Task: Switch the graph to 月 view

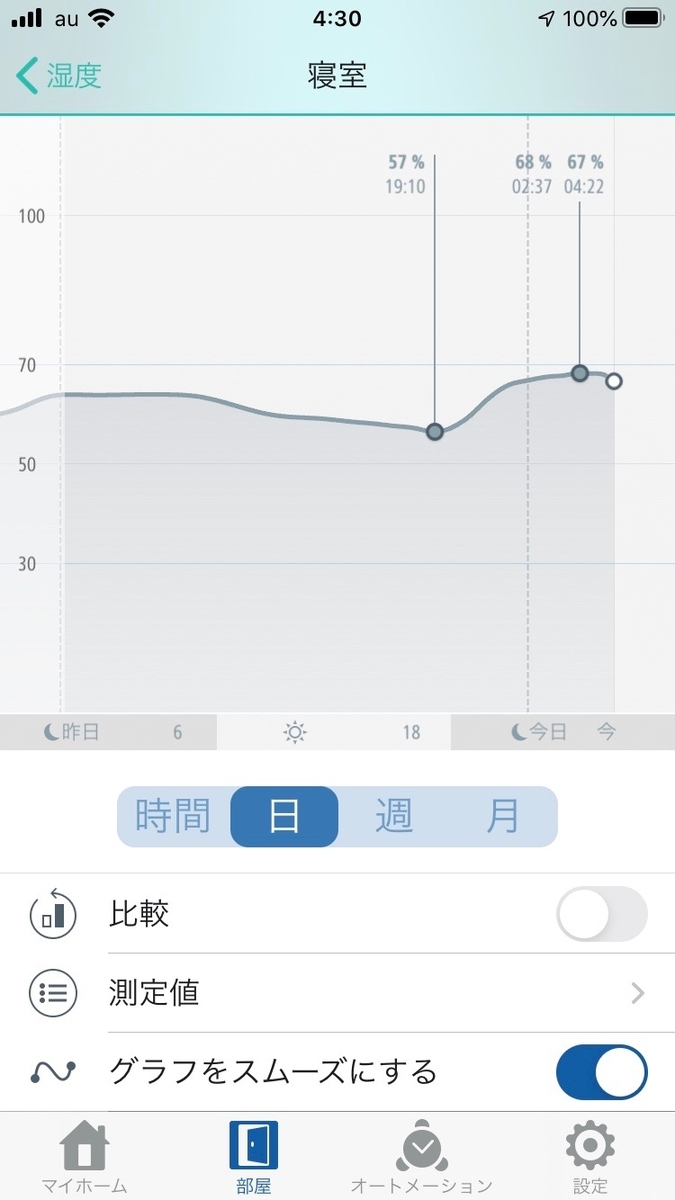Action: pos(503,817)
